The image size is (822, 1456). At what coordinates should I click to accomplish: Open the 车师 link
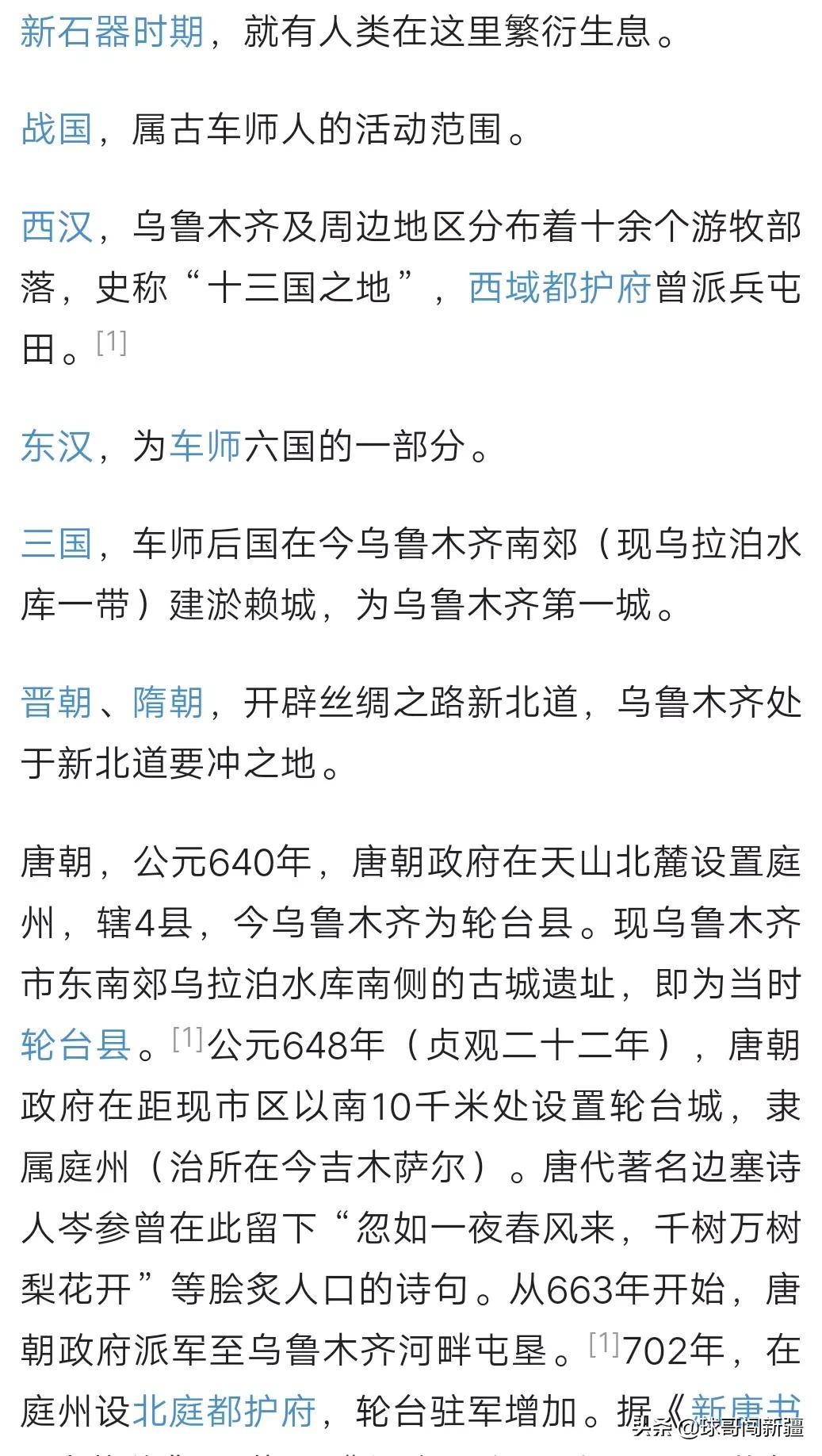click(205, 446)
